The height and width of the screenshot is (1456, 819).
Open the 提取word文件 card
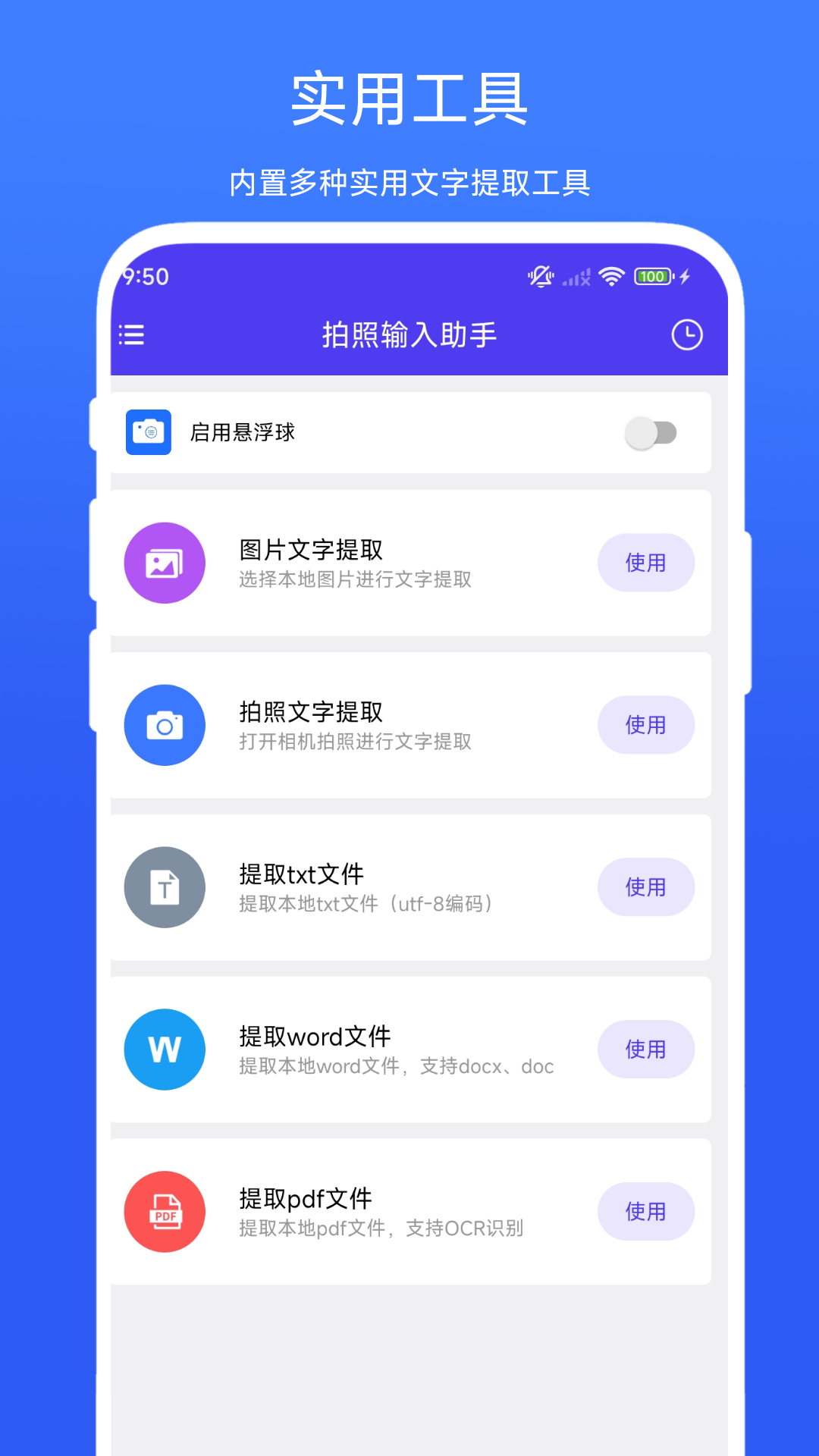tap(409, 1050)
